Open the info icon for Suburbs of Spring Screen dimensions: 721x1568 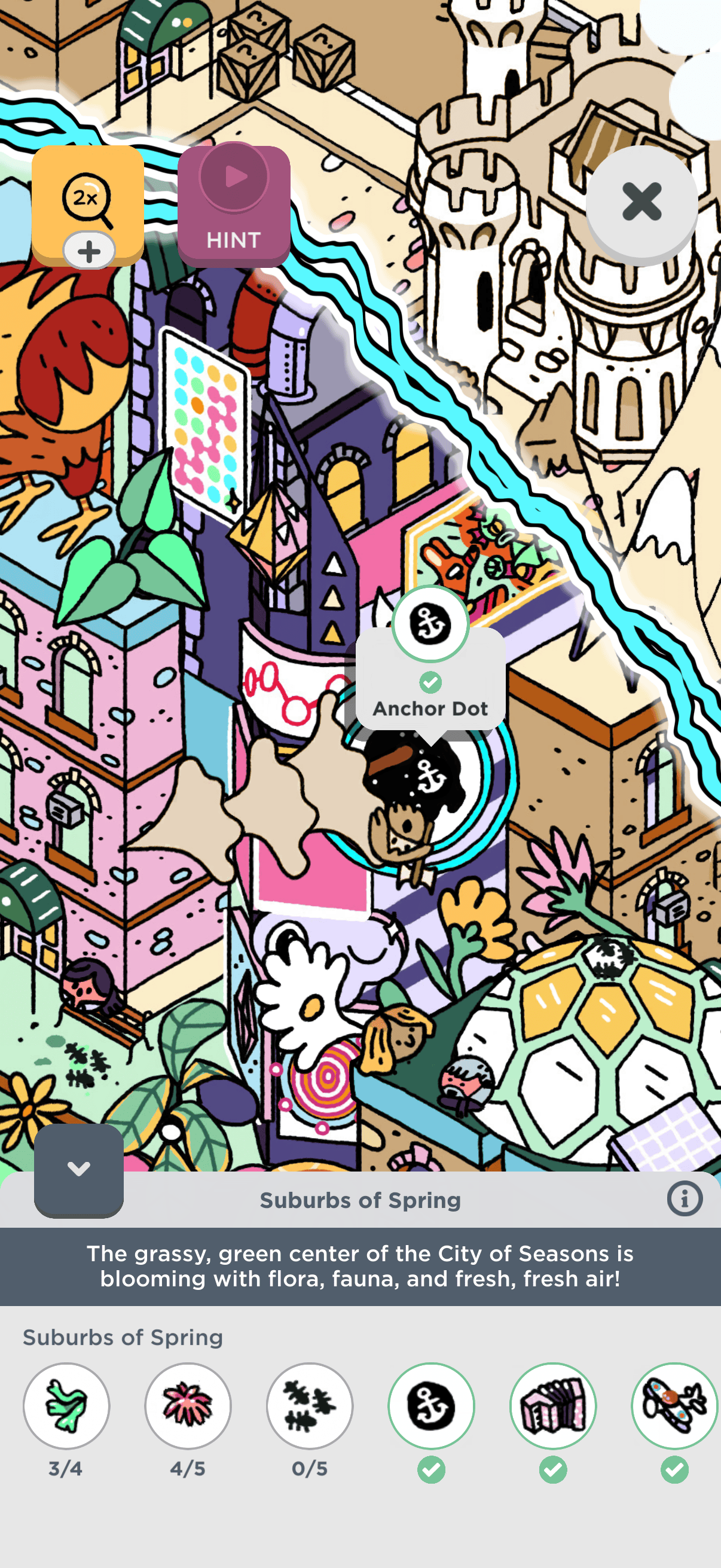point(685,1199)
